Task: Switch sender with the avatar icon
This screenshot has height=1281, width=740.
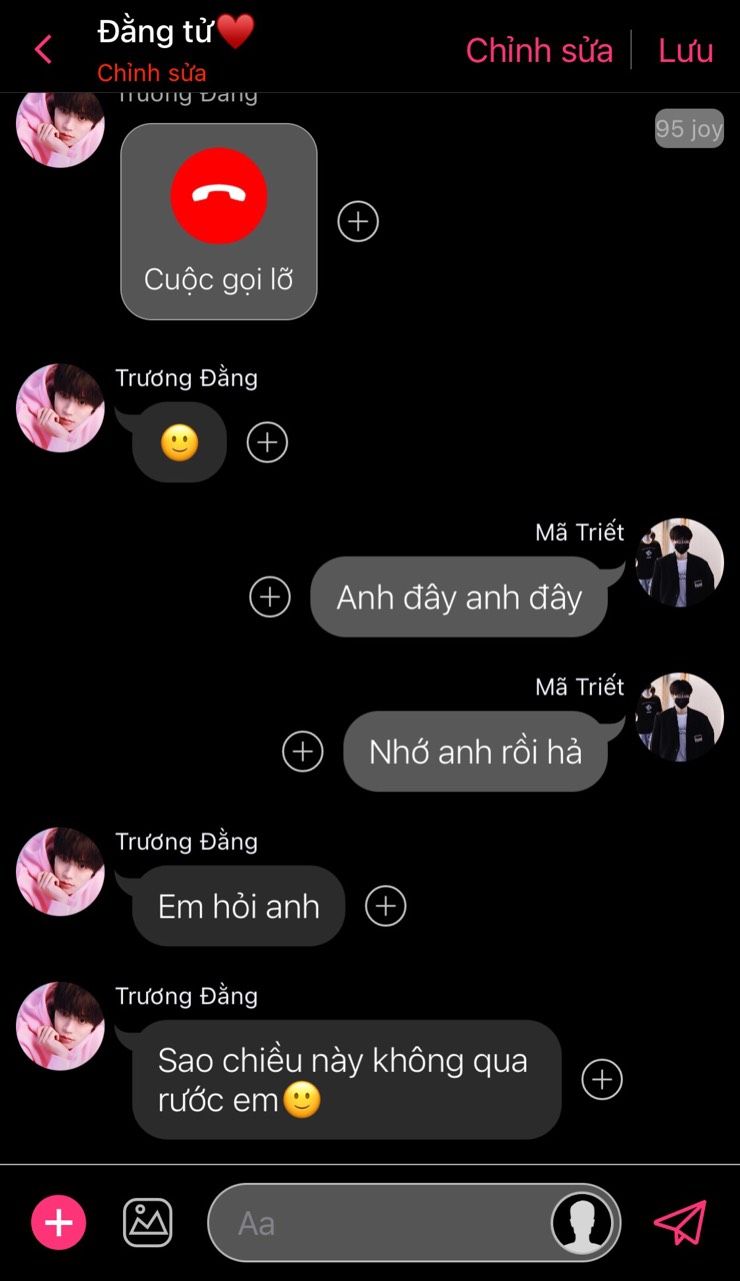Action: [583, 1223]
